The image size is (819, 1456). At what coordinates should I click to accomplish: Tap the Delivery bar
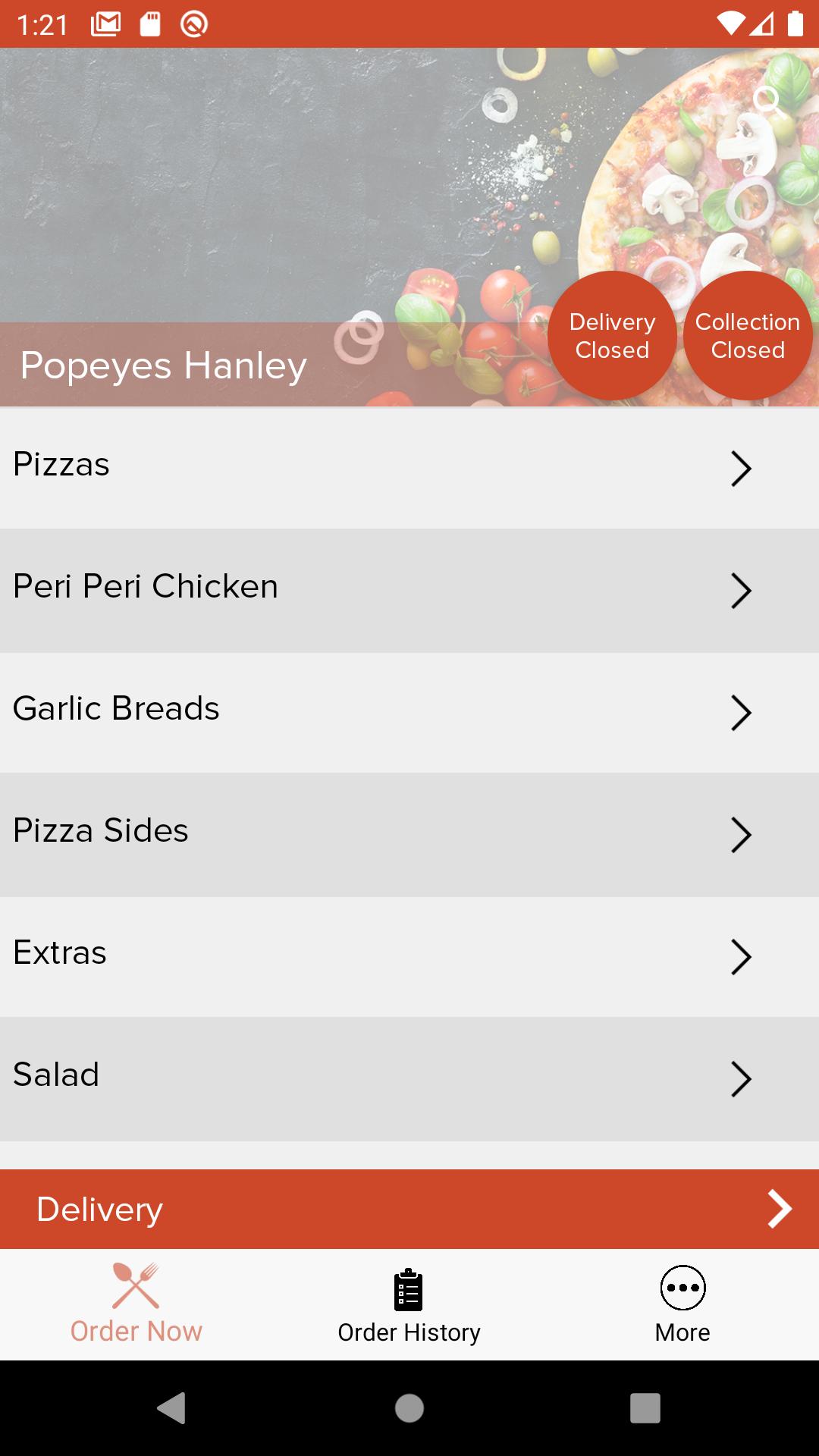pyautogui.click(x=409, y=1209)
